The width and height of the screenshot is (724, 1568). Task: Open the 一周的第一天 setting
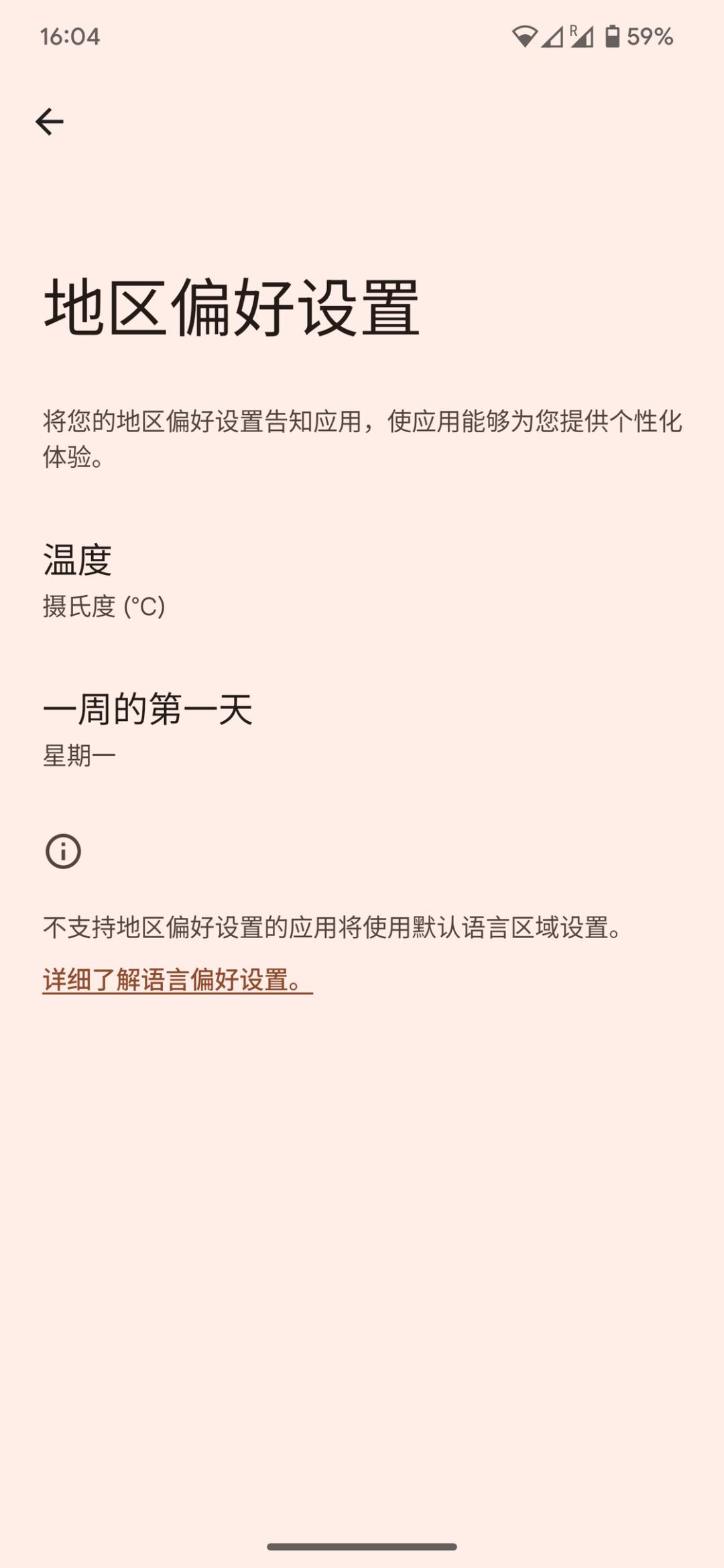tap(362, 730)
